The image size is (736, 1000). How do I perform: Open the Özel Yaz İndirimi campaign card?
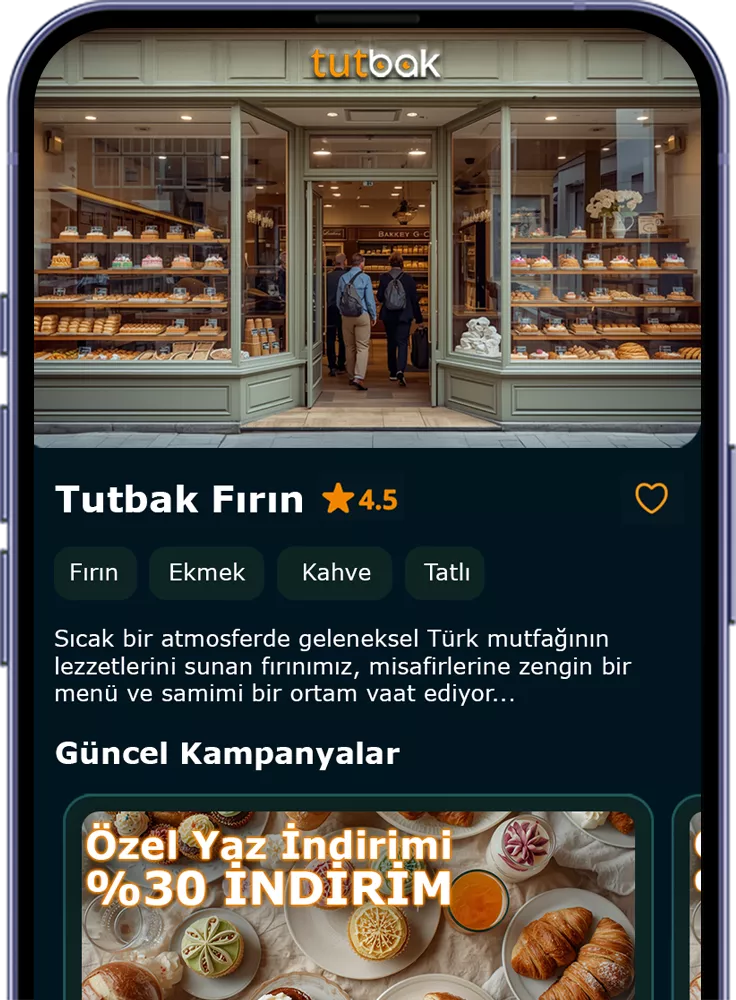[358, 900]
